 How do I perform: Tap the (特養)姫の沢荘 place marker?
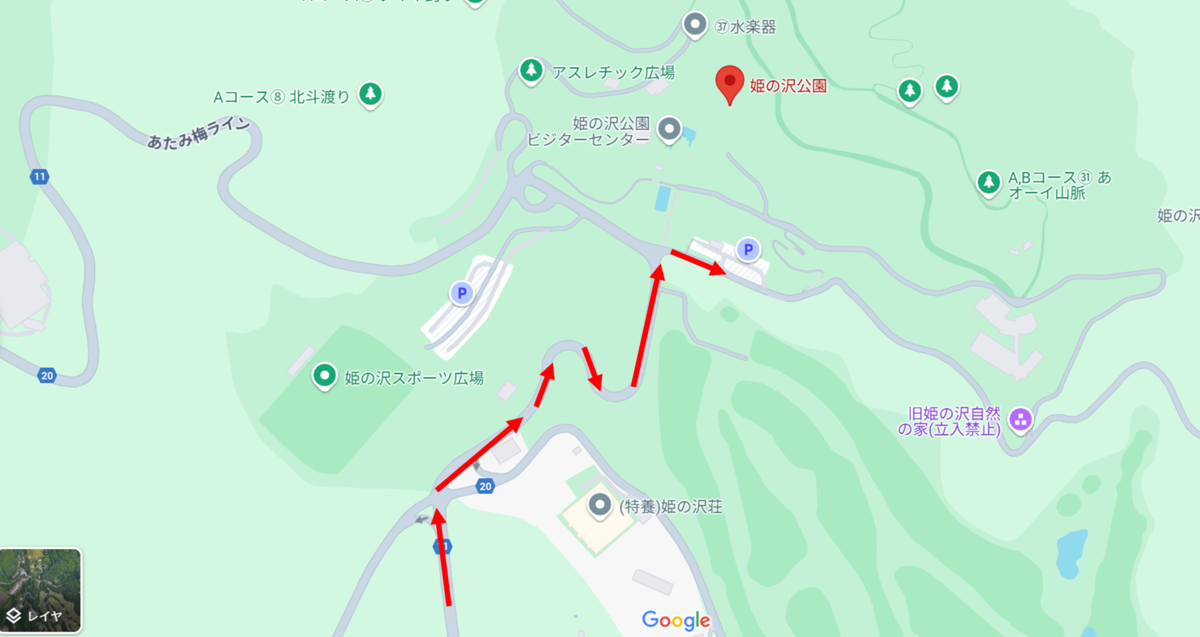pos(599,504)
